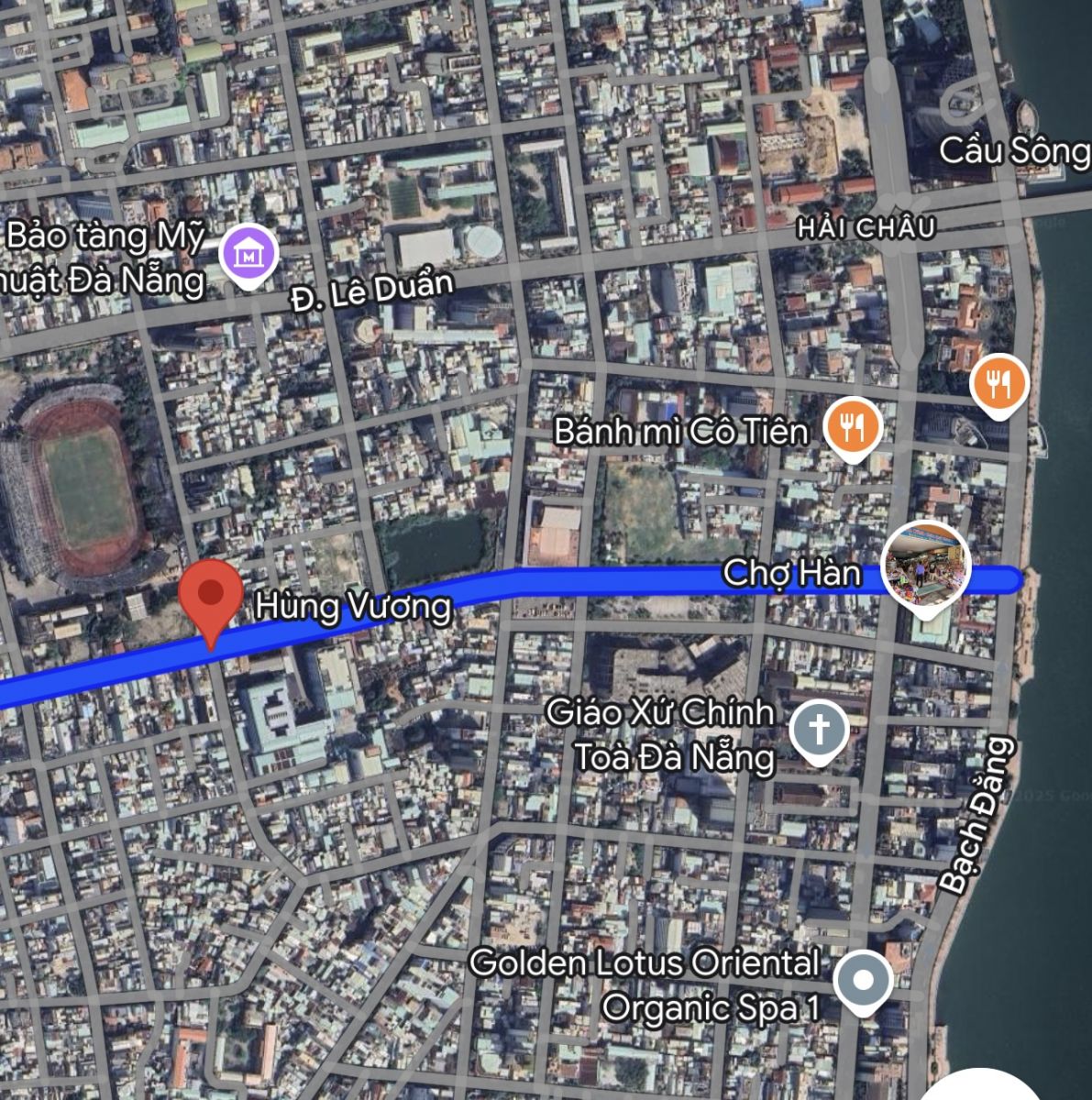This screenshot has width=1092, height=1100.
Task: Select the unlabeled restaurant pin near the riverside
Action: coord(999,383)
